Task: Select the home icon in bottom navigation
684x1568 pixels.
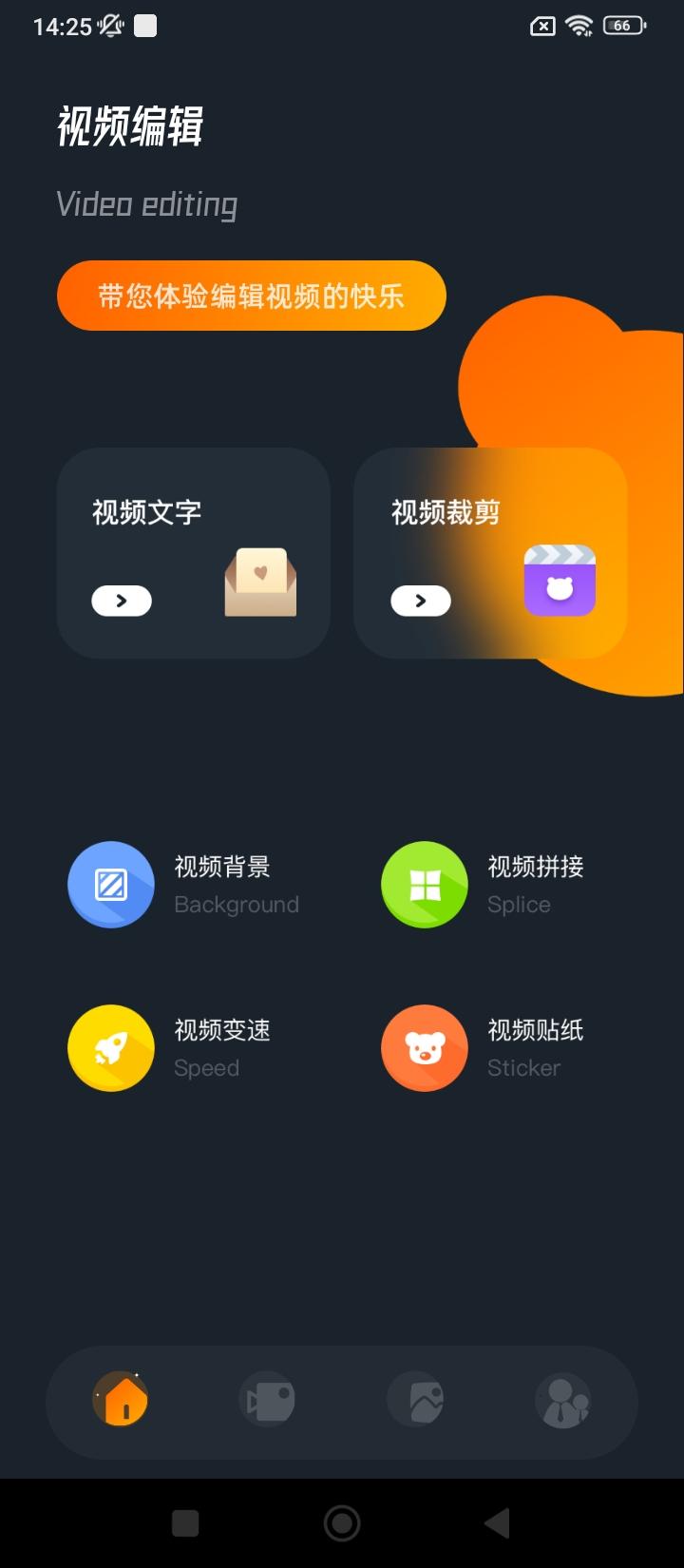Action: [x=122, y=1400]
